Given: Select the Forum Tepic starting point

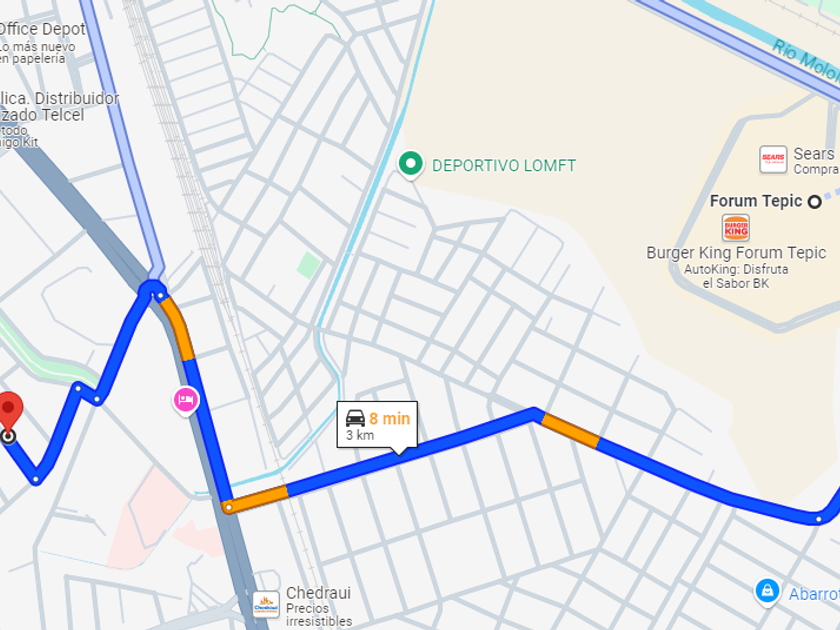Looking at the screenshot, I should [814, 201].
